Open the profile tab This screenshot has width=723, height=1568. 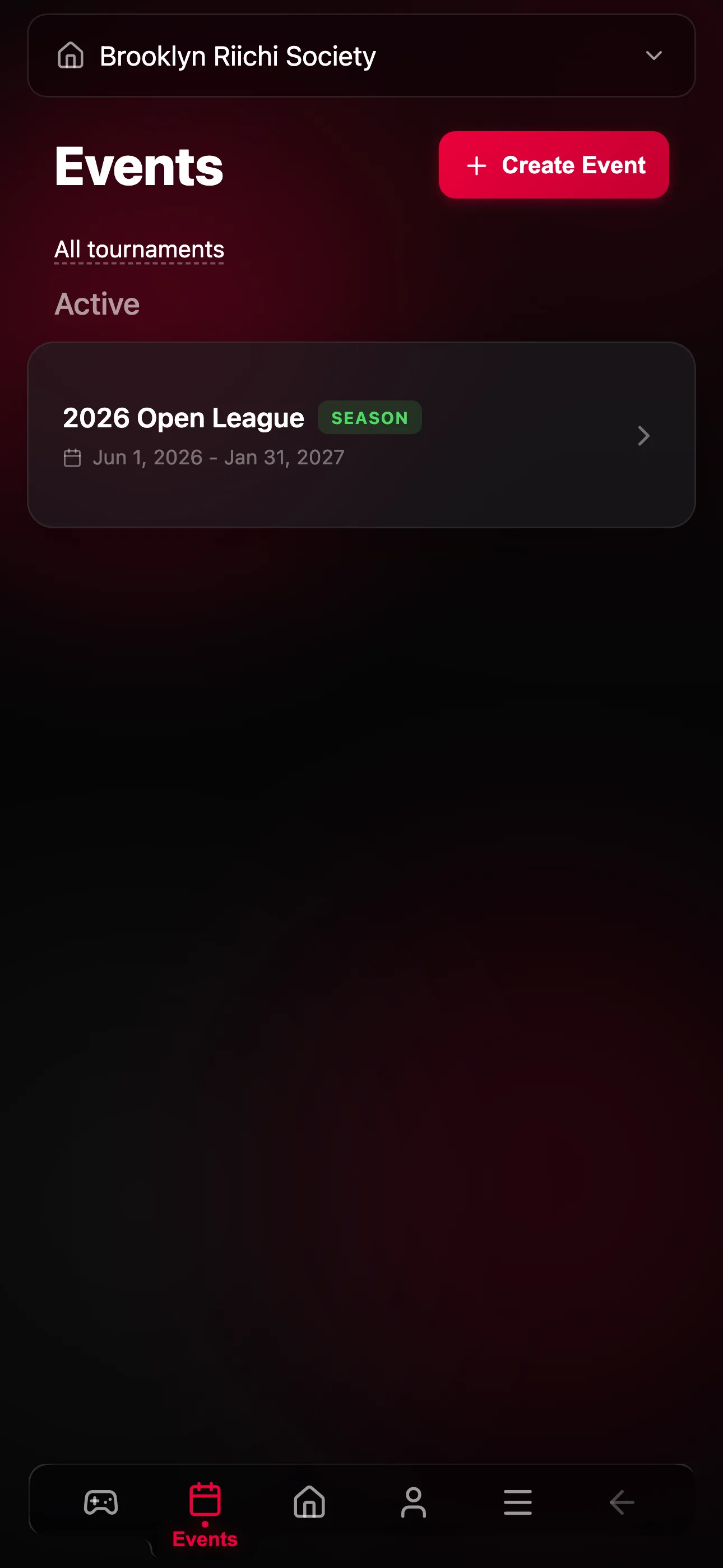point(414,1502)
